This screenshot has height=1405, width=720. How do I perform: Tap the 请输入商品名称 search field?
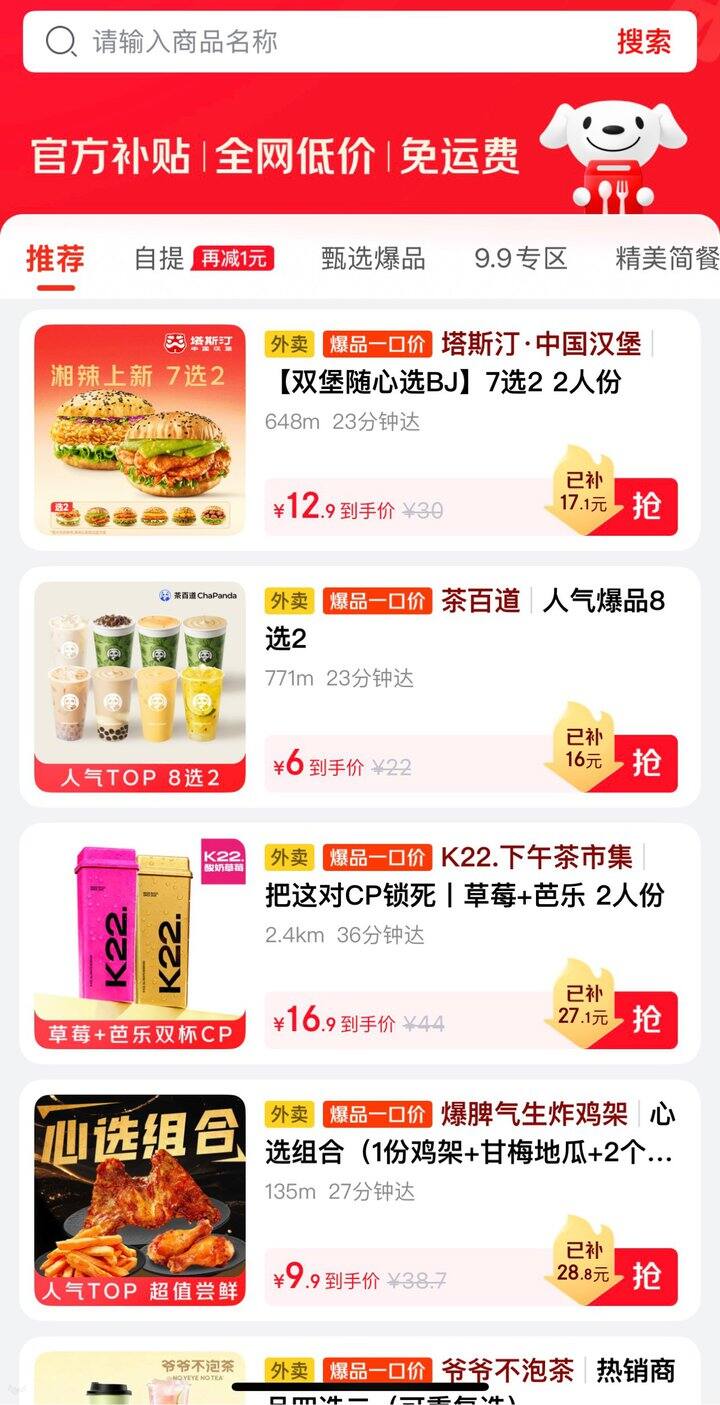click(x=320, y=42)
